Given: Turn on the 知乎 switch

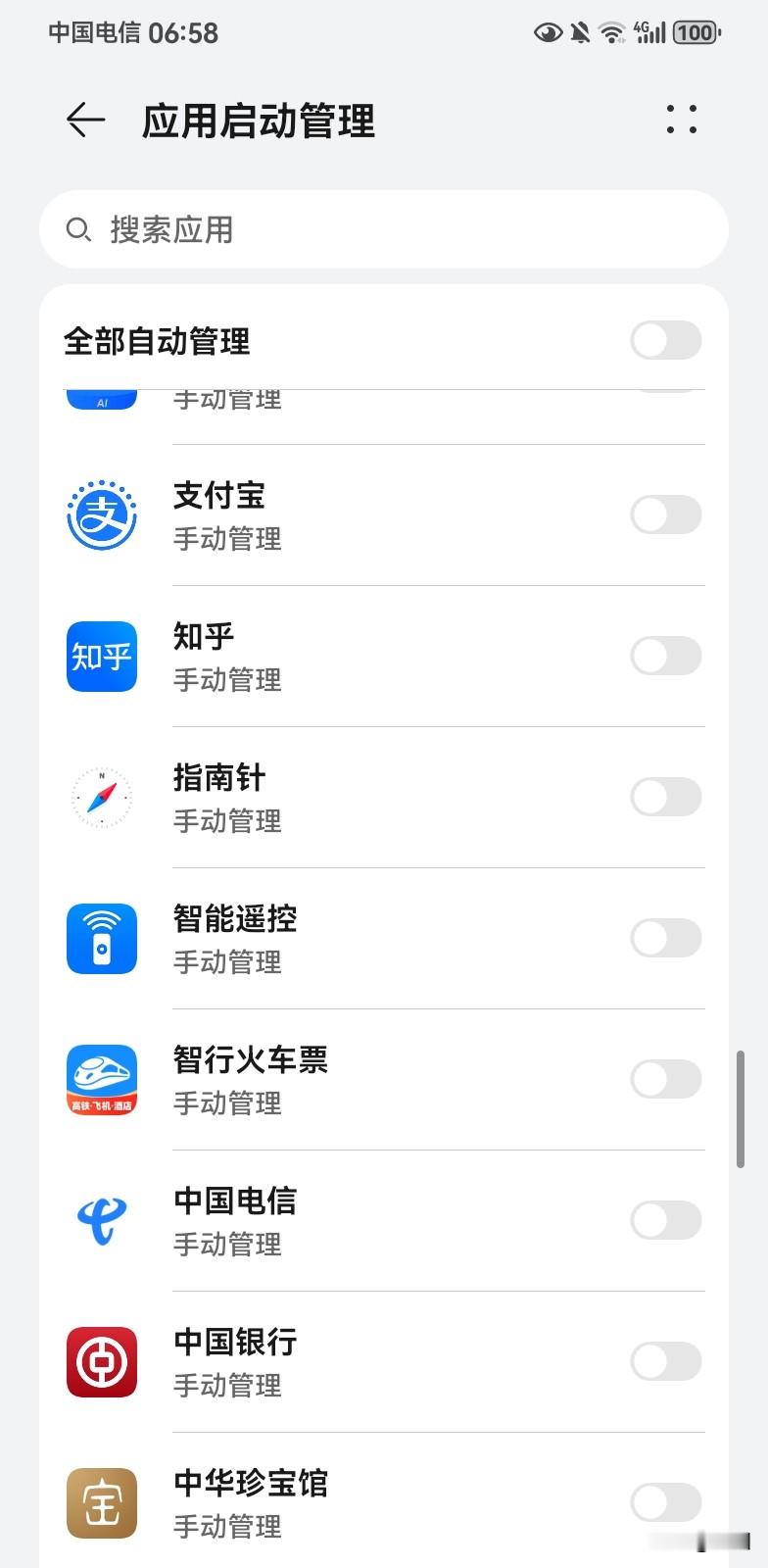Looking at the screenshot, I should (666, 656).
